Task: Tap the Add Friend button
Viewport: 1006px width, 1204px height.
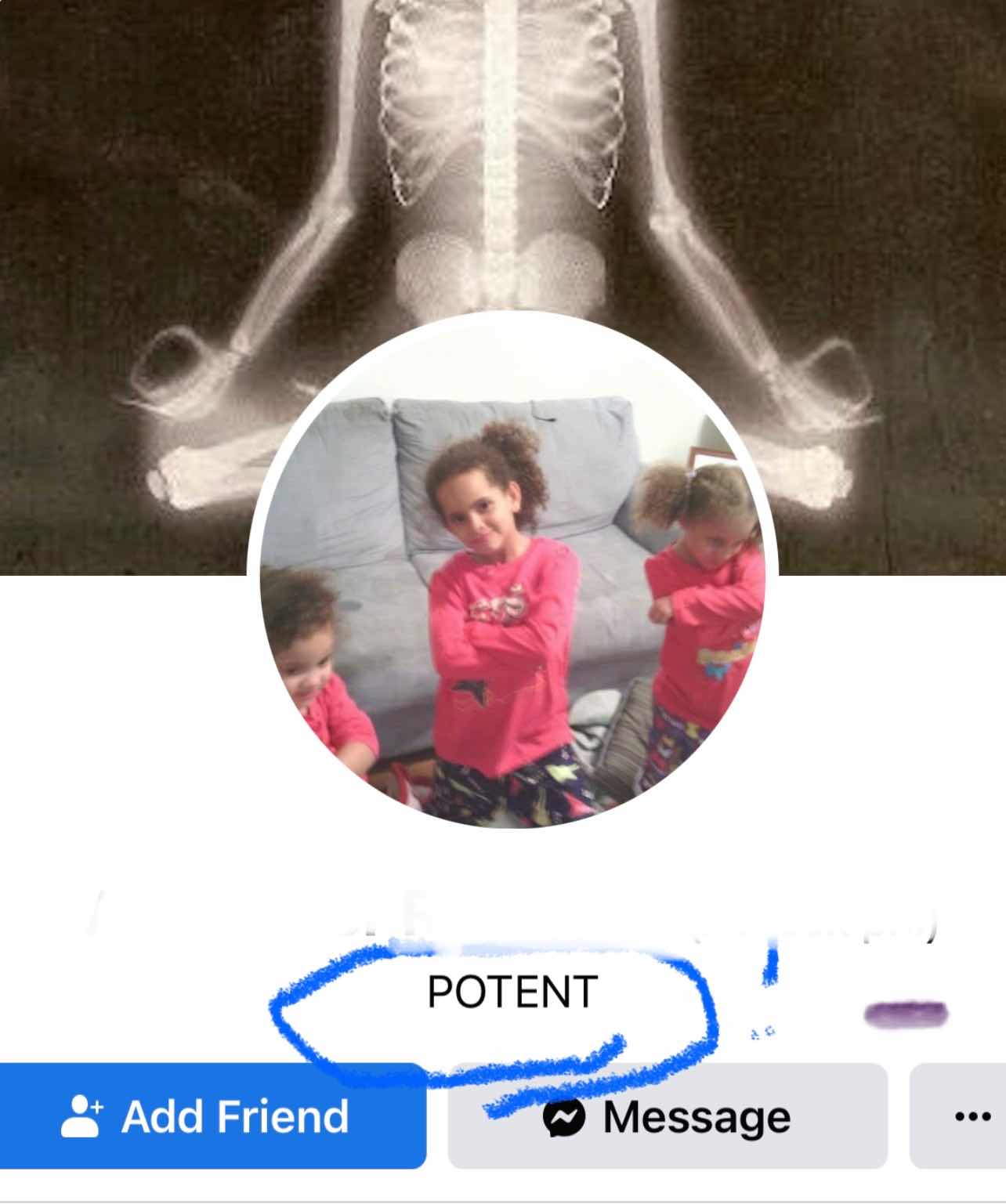Action: [212, 1115]
